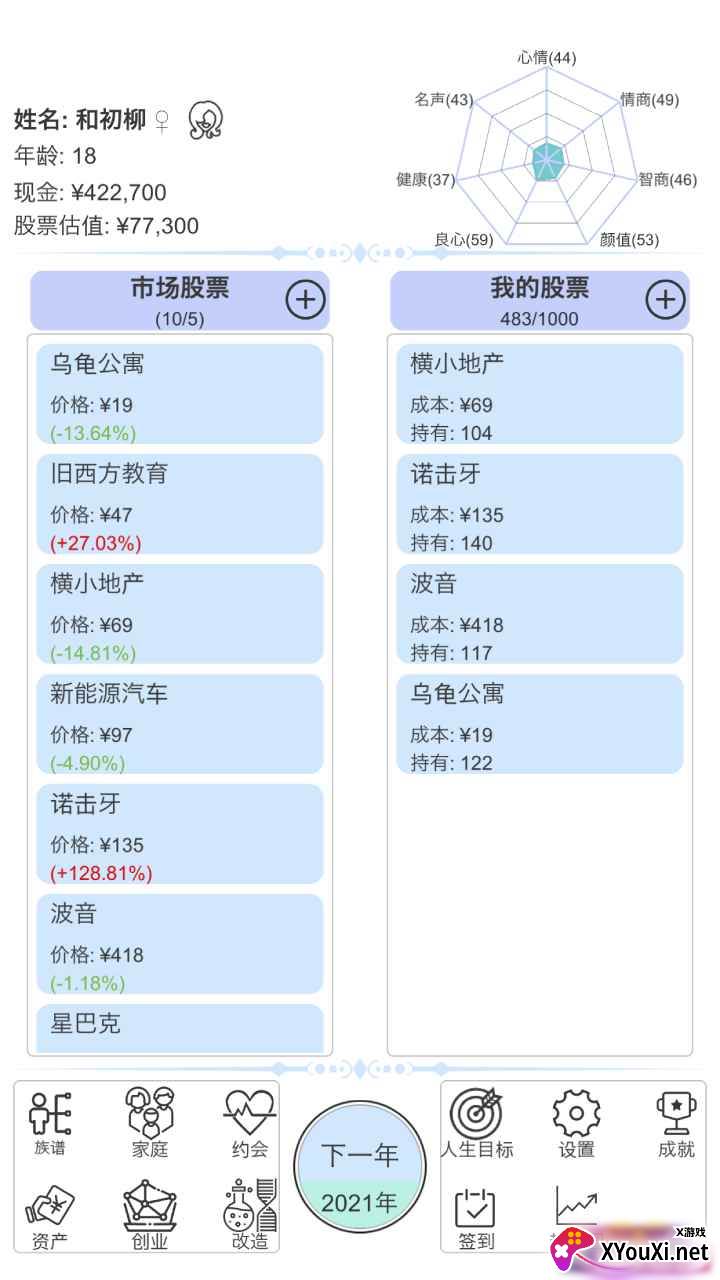Open my held stock 横小地产 costing ¥69
The width and height of the screenshot is (720, 1280).
(x=540, y=394)
